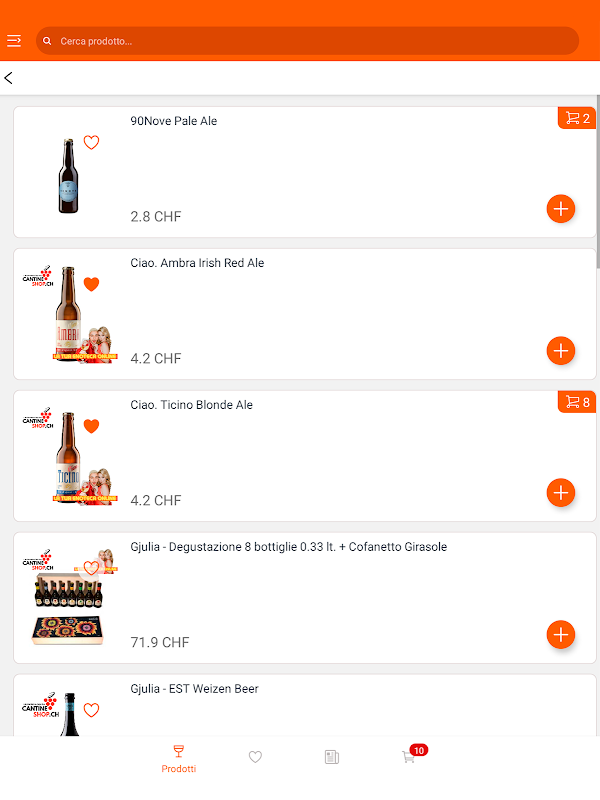Add 90Nove Pale Ale to cart
Screen dimensions: 600x800
click(x=561, y=209)
